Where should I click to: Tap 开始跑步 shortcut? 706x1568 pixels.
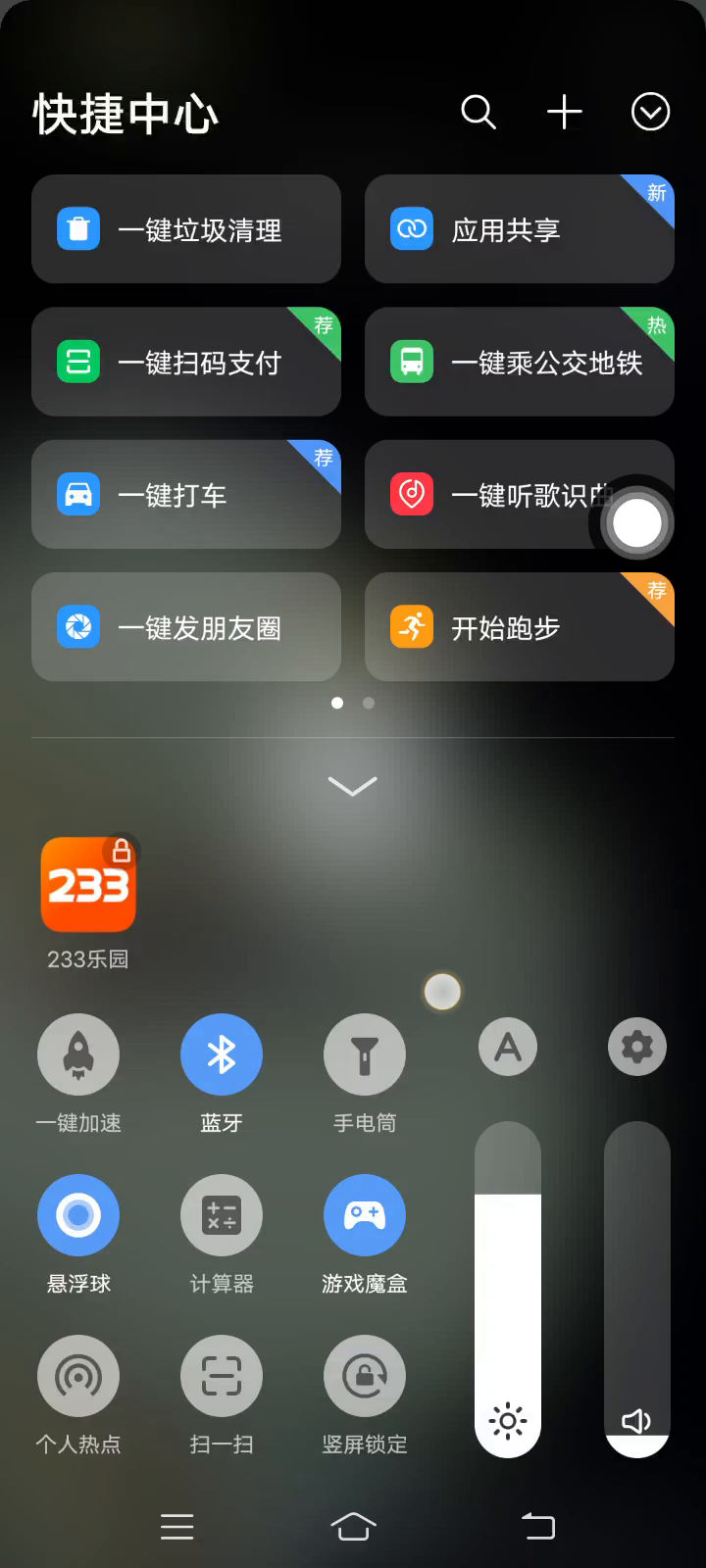coord(520,627)
